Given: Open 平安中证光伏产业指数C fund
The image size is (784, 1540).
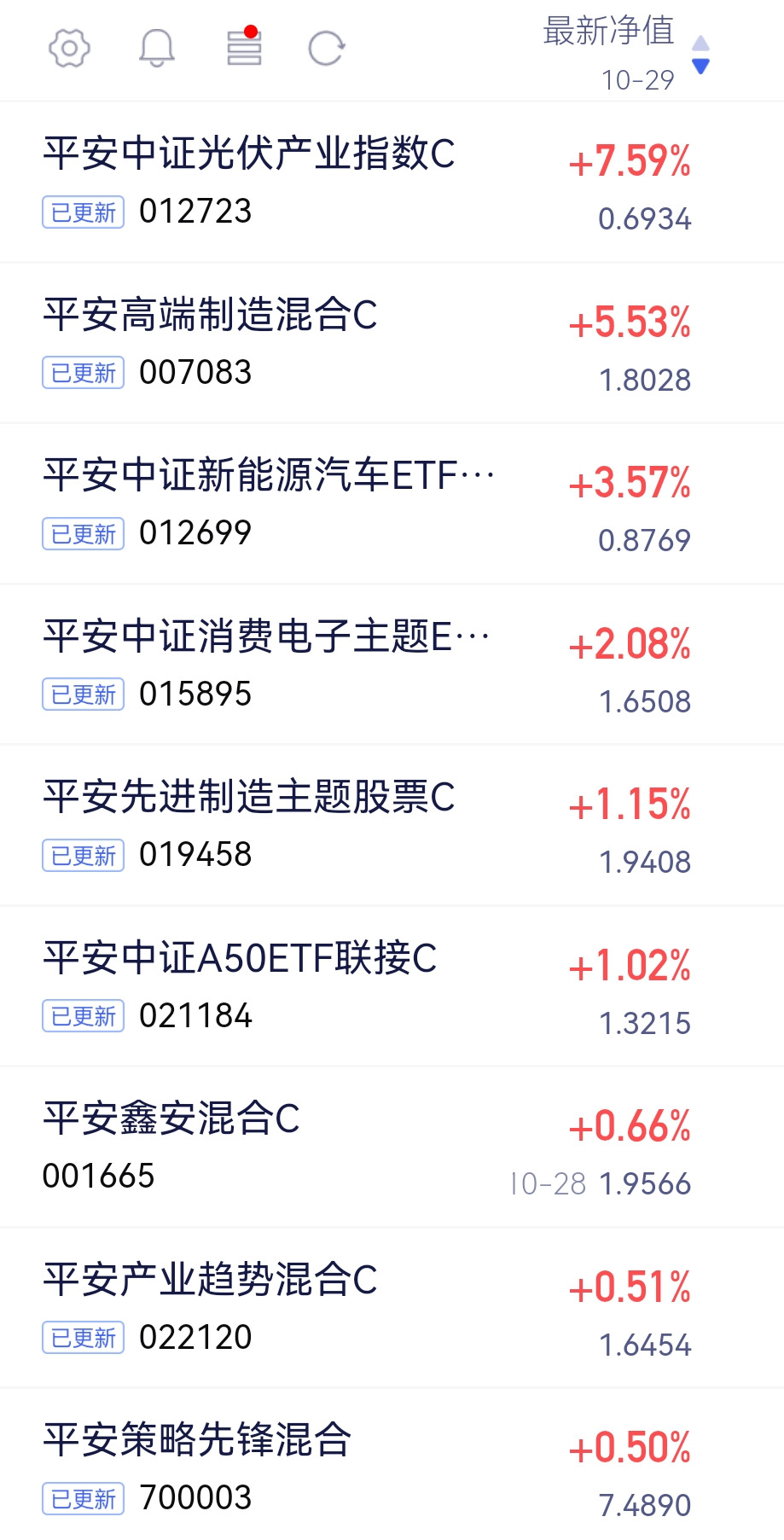Looking at the screenshot, I should (248, 154).
